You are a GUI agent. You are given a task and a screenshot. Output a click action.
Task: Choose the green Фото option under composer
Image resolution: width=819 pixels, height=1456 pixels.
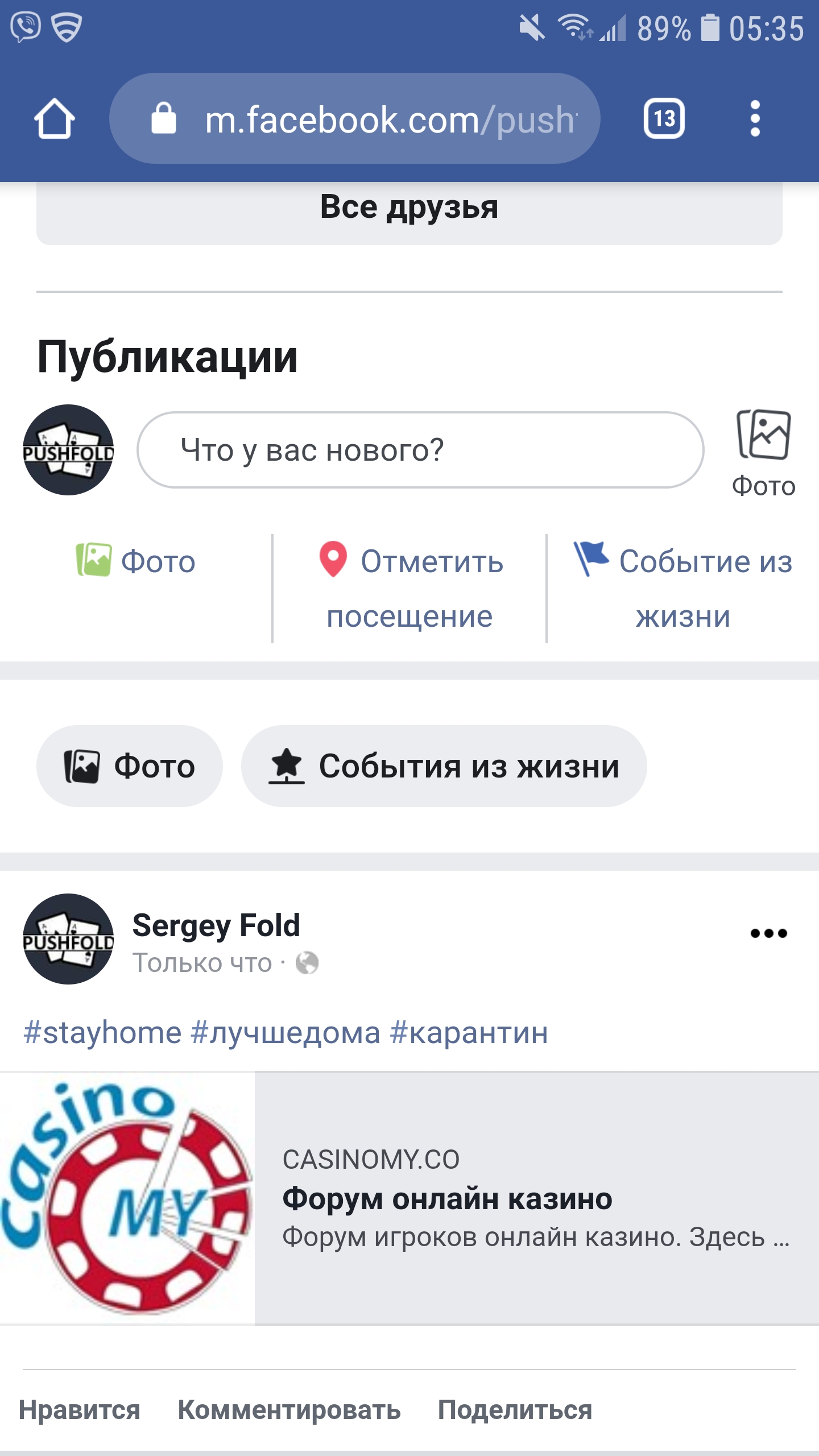coord(136,561)
